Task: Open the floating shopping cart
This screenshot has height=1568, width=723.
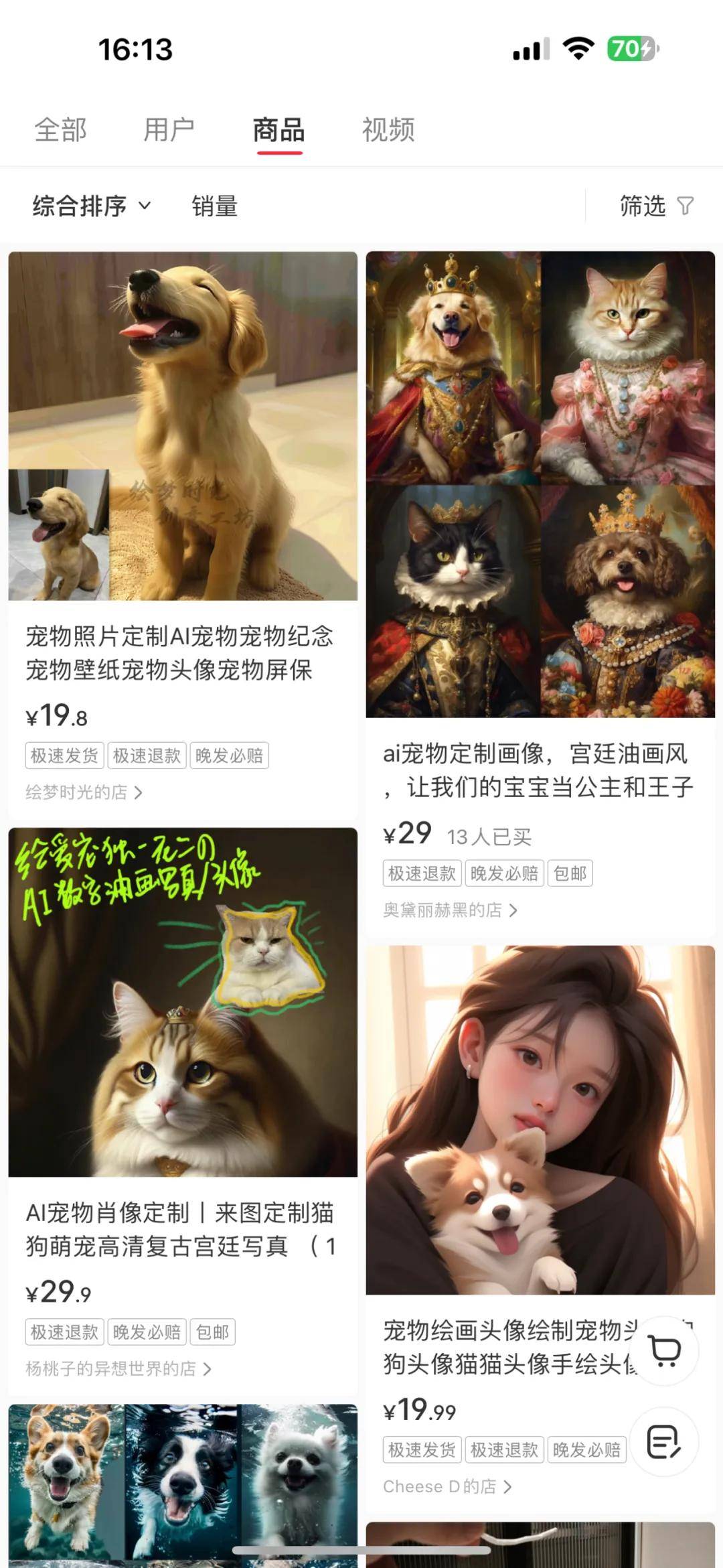Action: pyautogui.click(x=663, y=1351)
